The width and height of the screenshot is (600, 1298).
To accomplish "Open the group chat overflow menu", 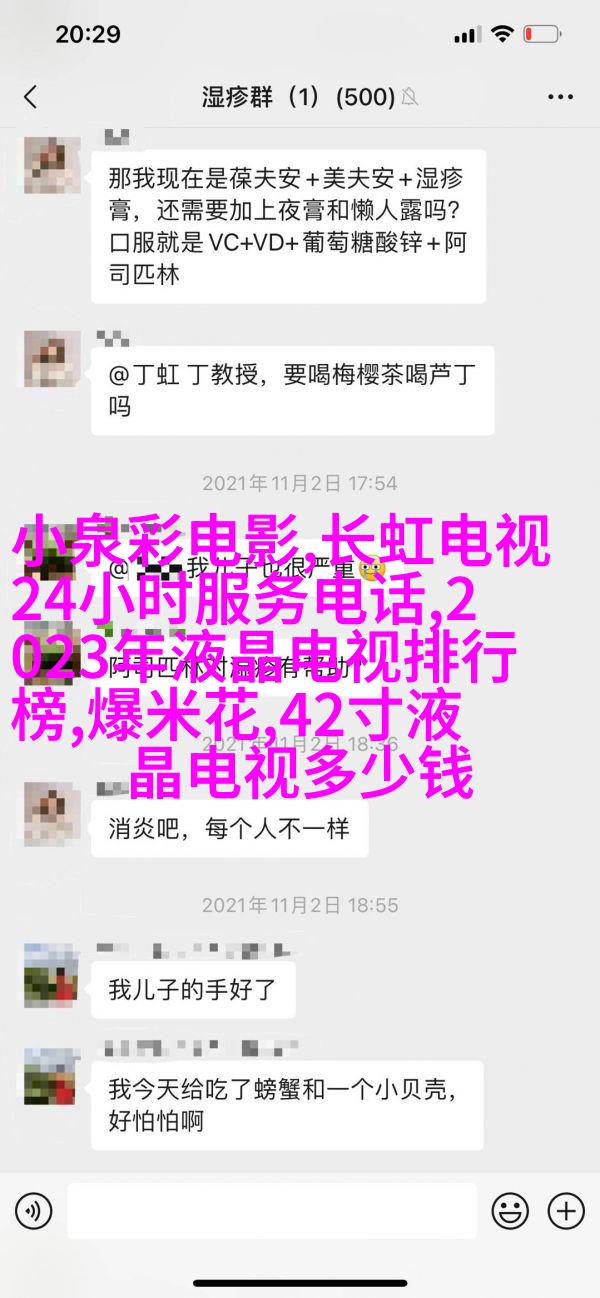I will point(562,97).
